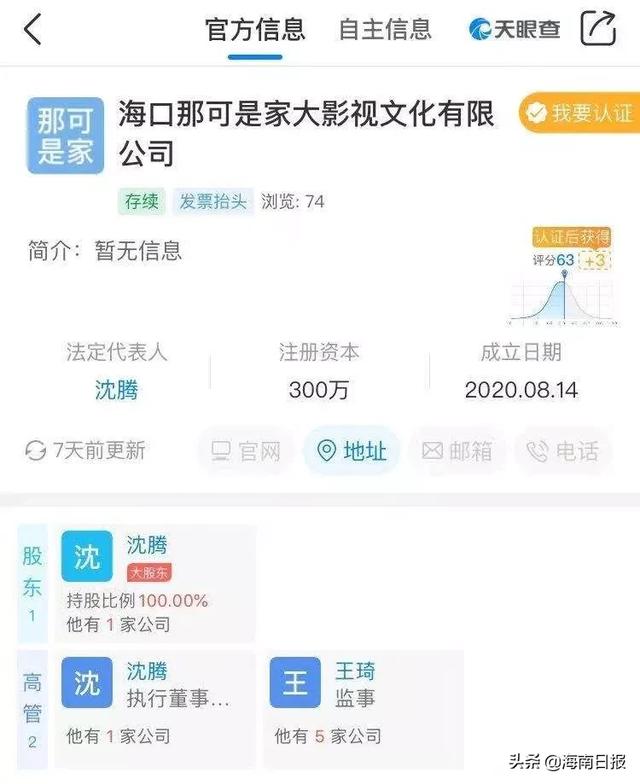Open shareholder card 沈腾 with 100% holding

tap(156, 584)
